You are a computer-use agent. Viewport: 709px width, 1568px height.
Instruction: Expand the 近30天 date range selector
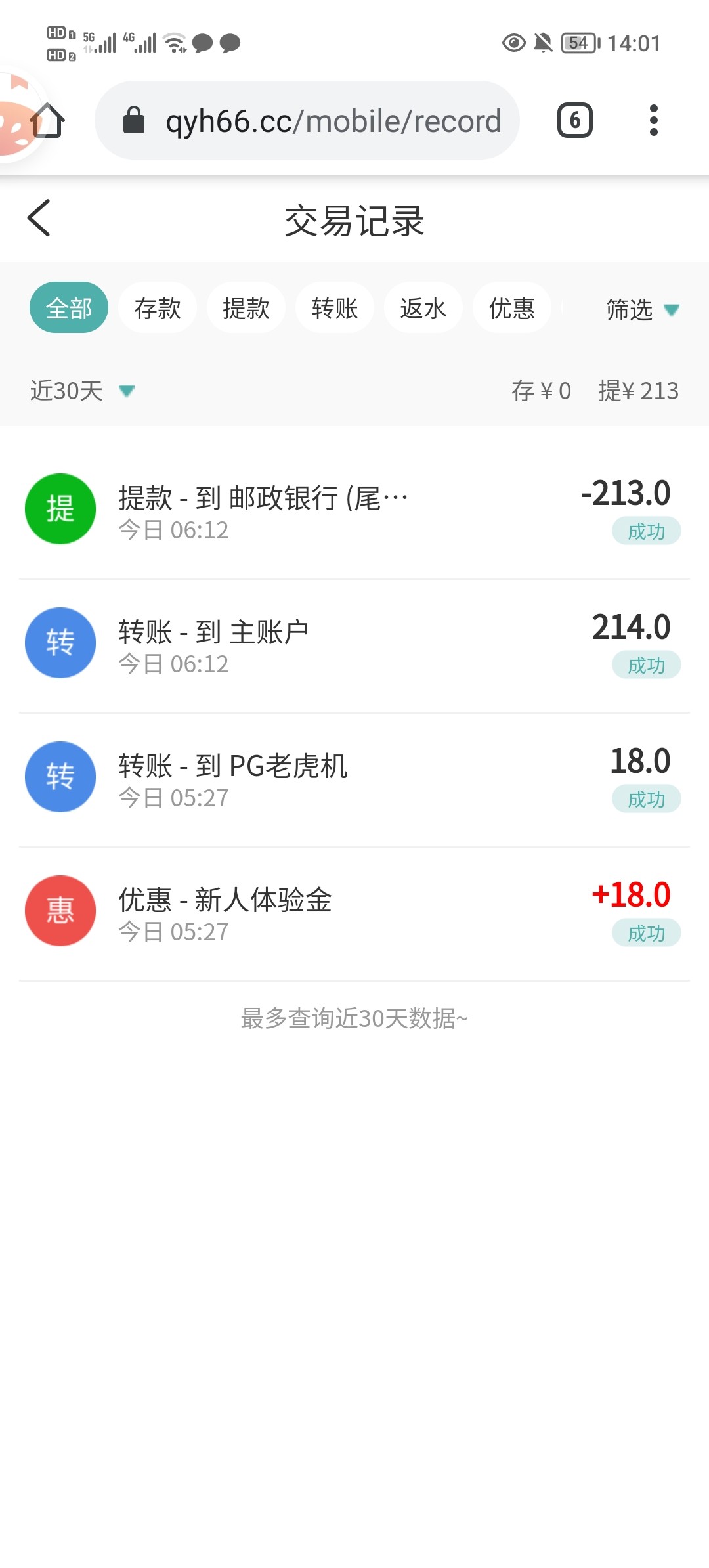tap(80, 390)
